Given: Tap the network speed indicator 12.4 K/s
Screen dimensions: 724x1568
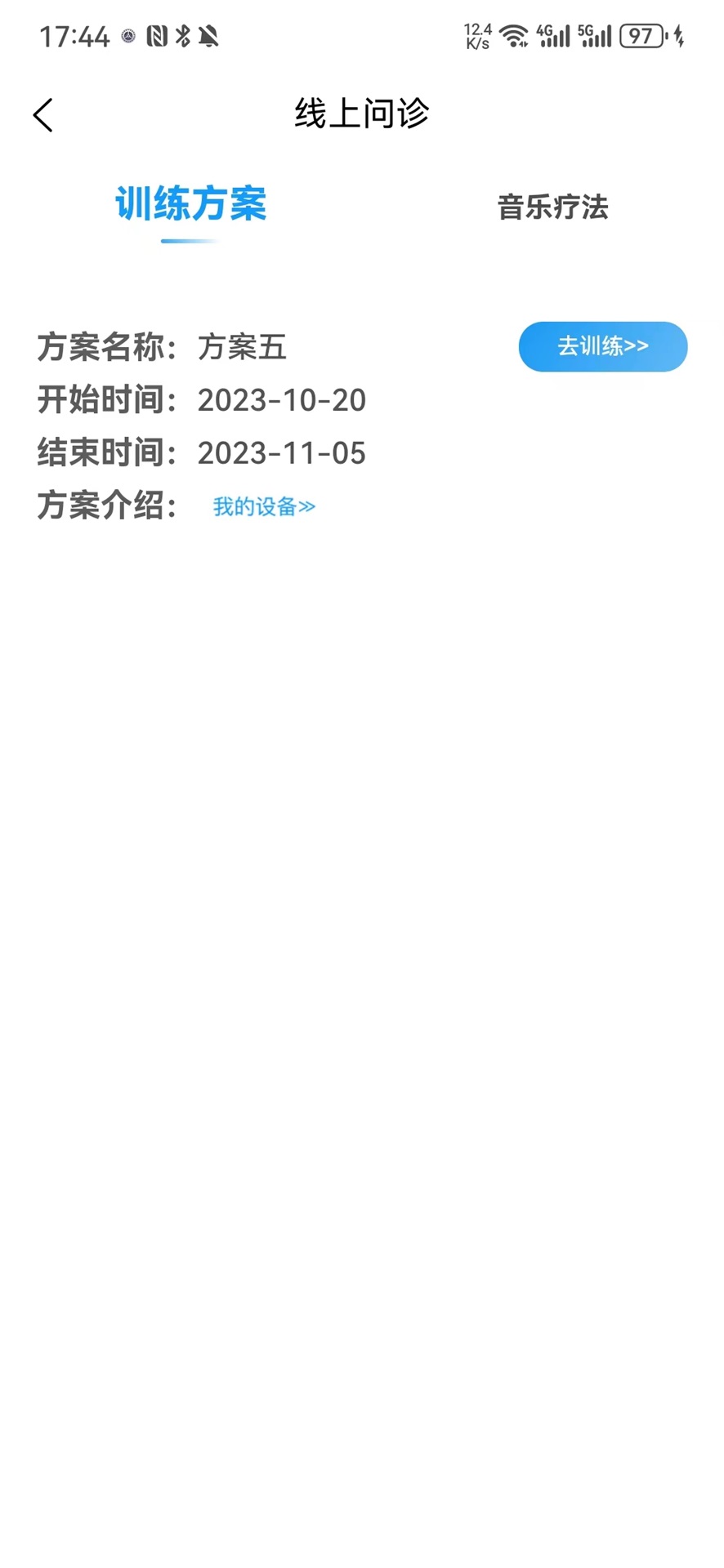Looking at the screenshot, I should point(476,35).
